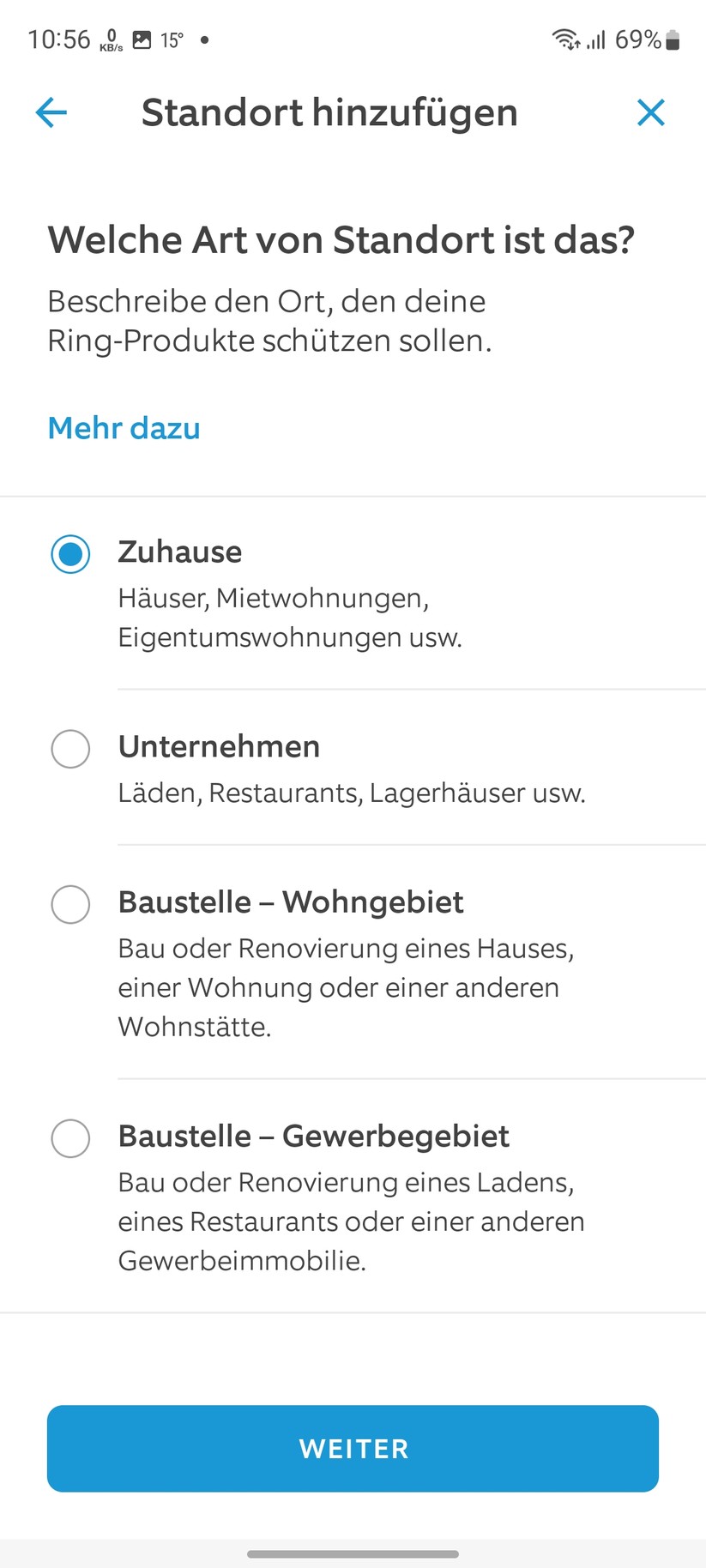Tap the back arrow to return

pyautogui.click(x=51, y=112)
